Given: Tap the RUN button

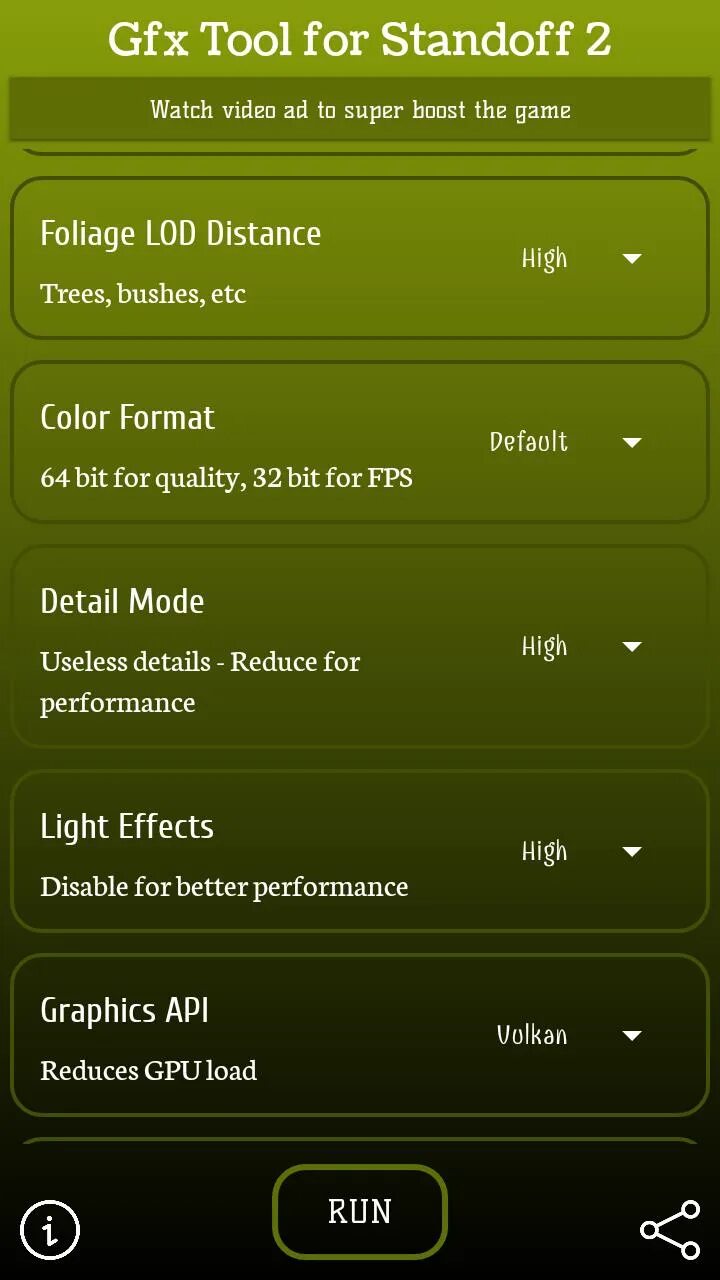Looking at the screenshot, I should (x=360, y=1212).
